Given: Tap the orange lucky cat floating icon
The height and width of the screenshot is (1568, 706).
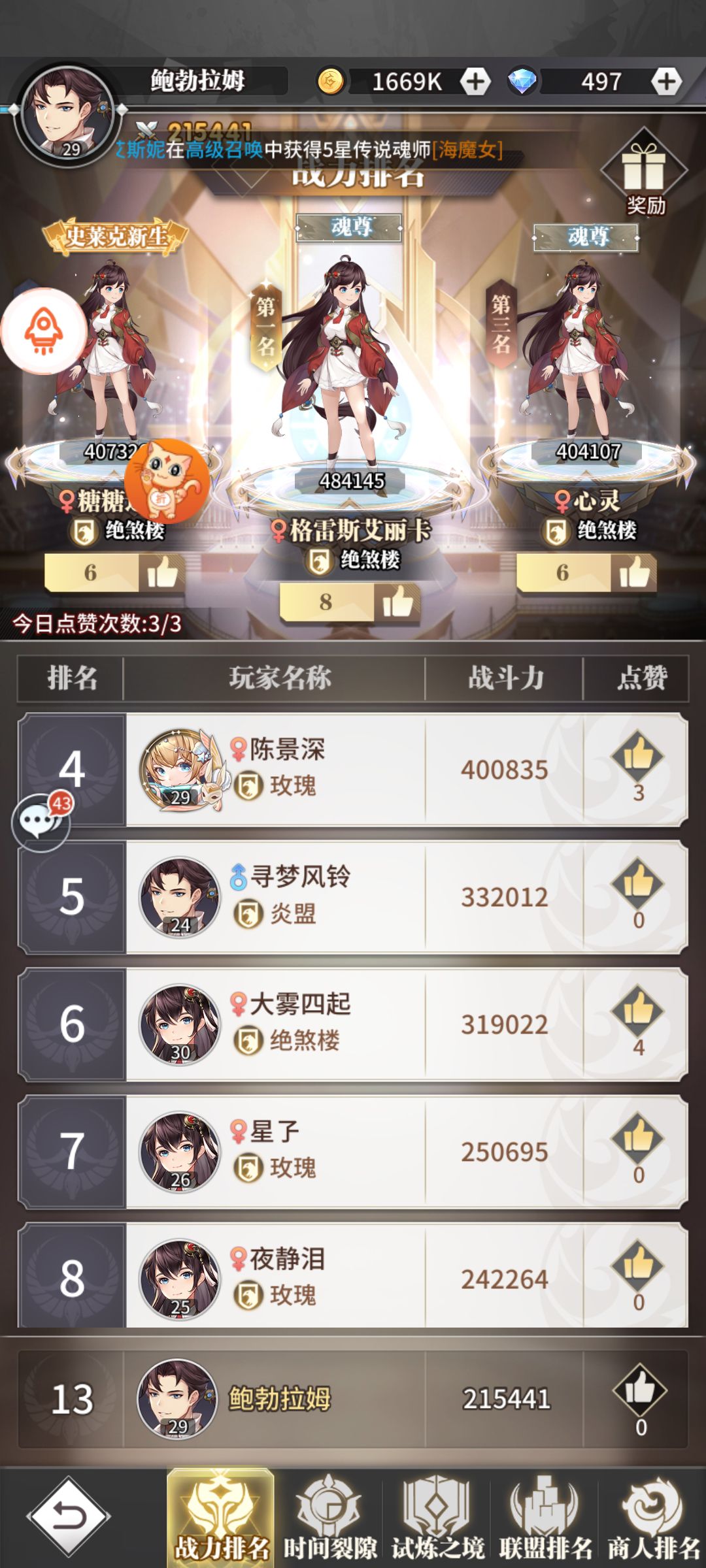Looking at the screenshot, I should tap(167, 481).
